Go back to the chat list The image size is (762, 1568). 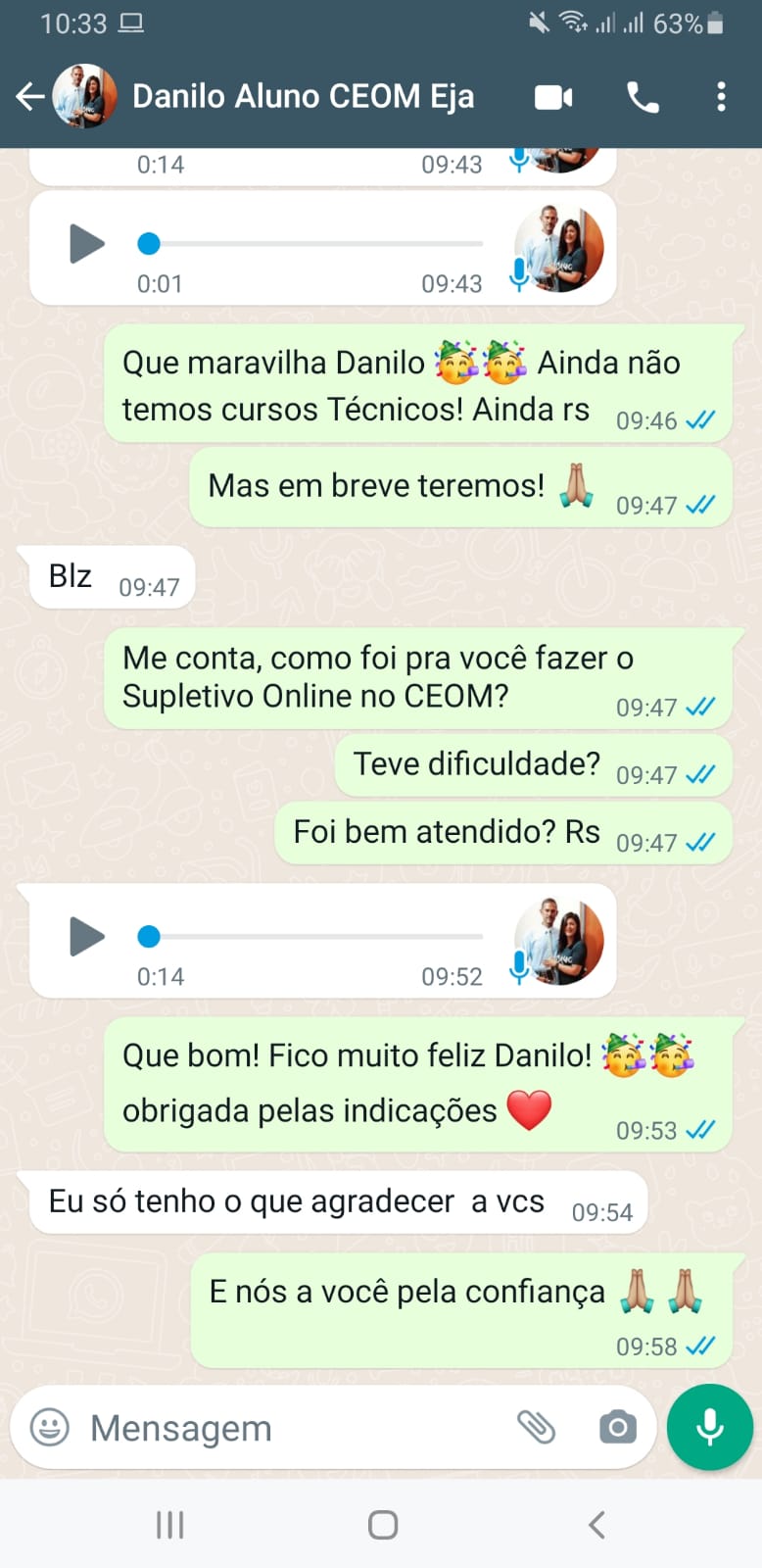click(x=29, y=96)
